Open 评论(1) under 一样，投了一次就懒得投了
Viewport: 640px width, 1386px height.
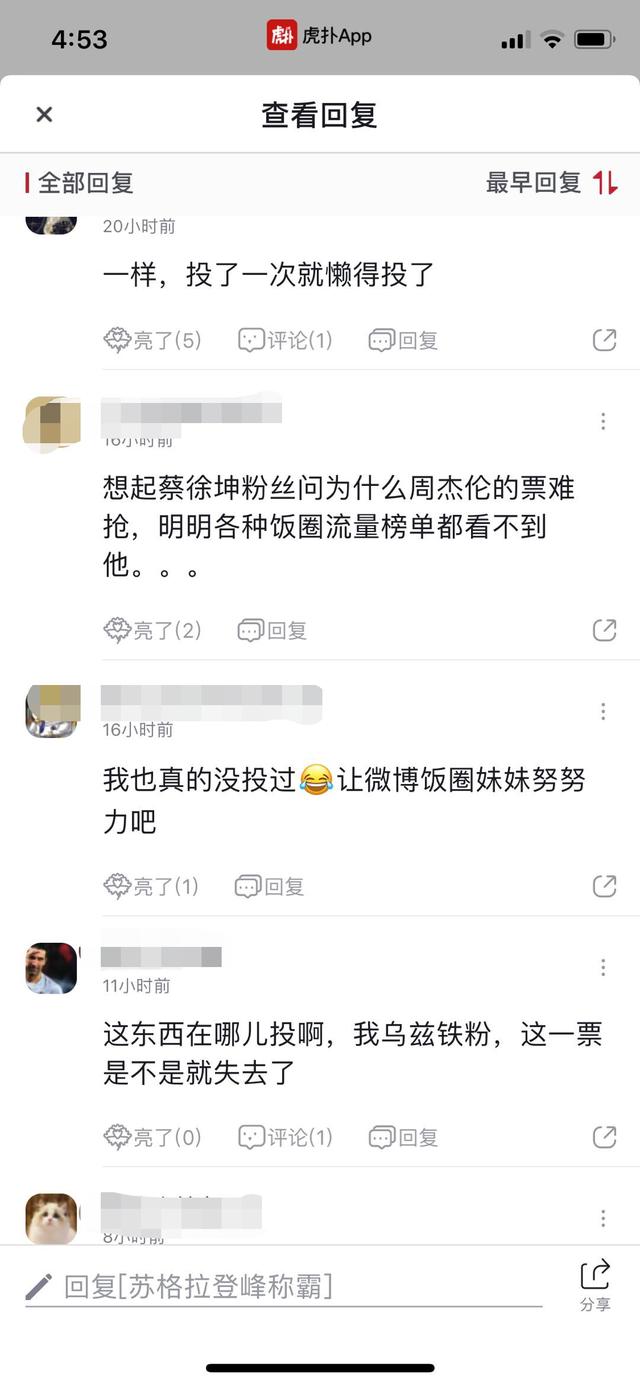[x=285, y=340]
